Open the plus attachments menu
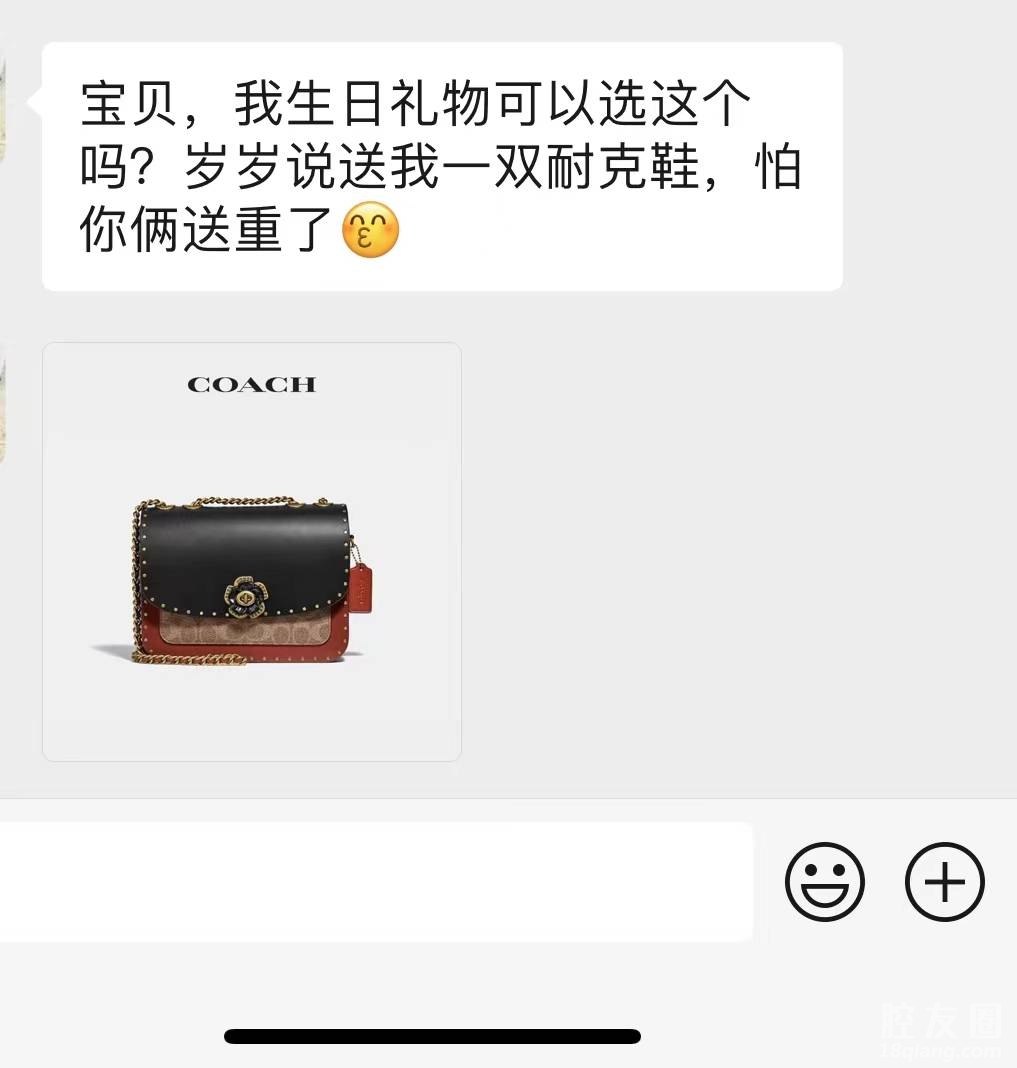1017x1068 pixels. [x=944, y=881]
